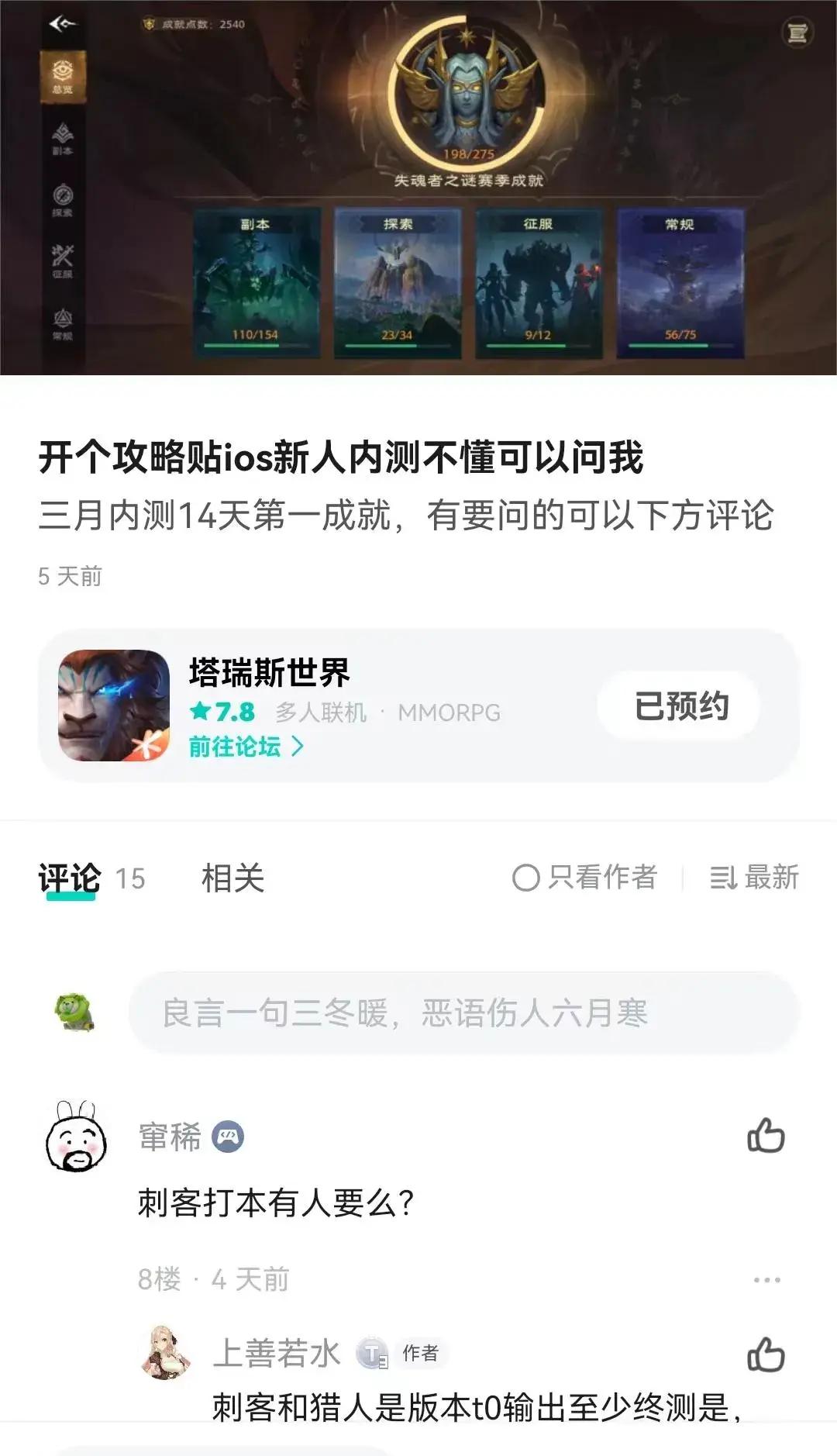Select the 评论 comments tab
Screen dimensions: 837x1456
pos(70,878)
